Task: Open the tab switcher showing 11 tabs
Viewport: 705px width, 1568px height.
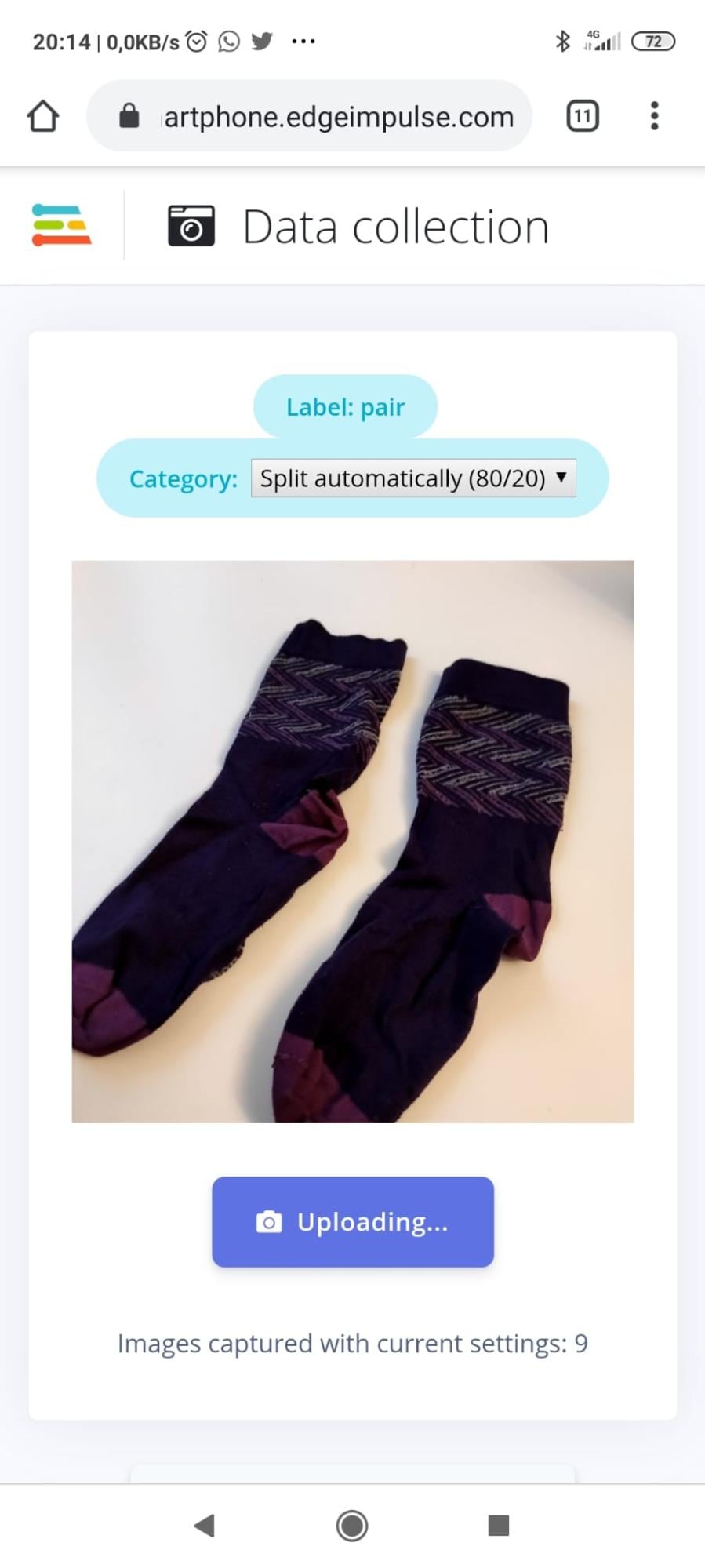Action: (582, 116)
